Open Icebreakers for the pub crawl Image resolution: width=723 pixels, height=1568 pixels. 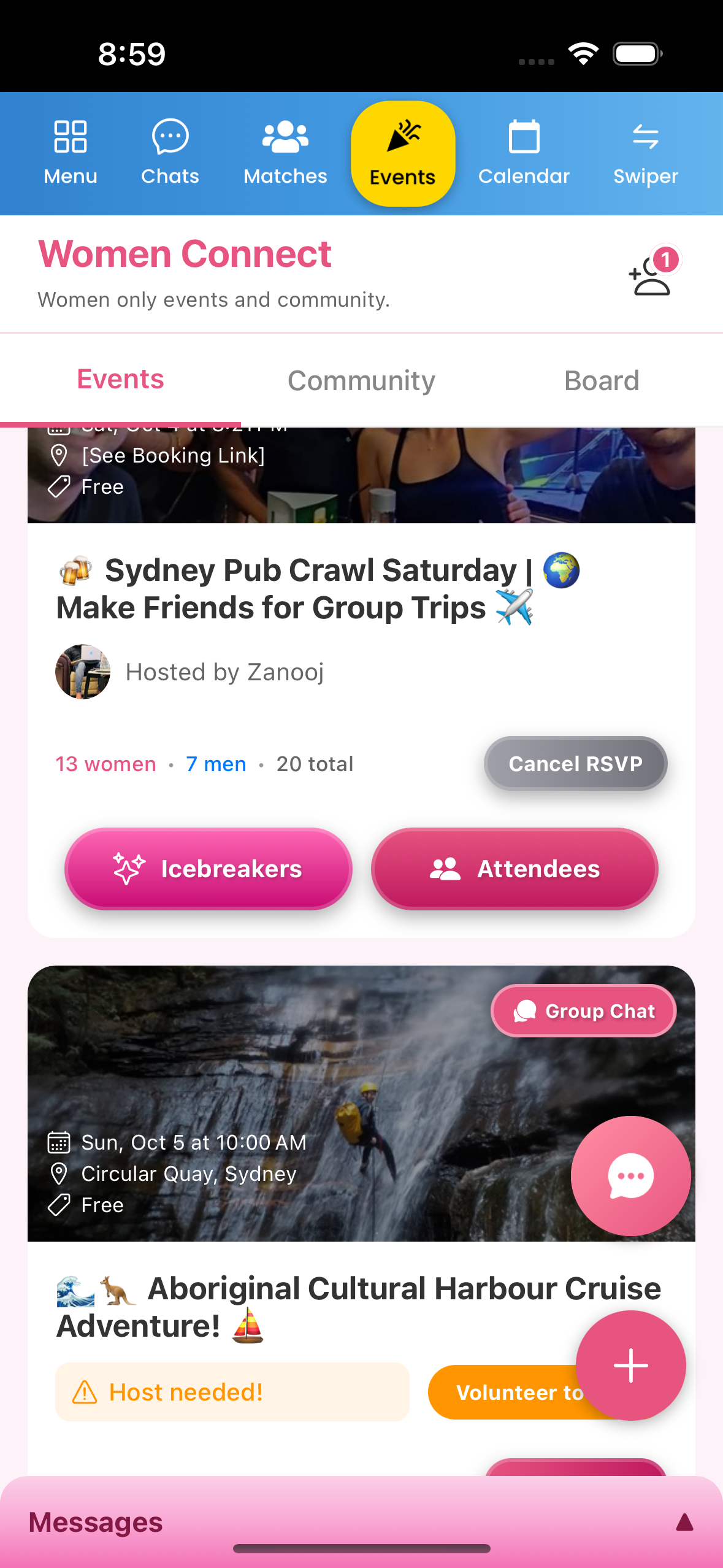pos(208,869)
